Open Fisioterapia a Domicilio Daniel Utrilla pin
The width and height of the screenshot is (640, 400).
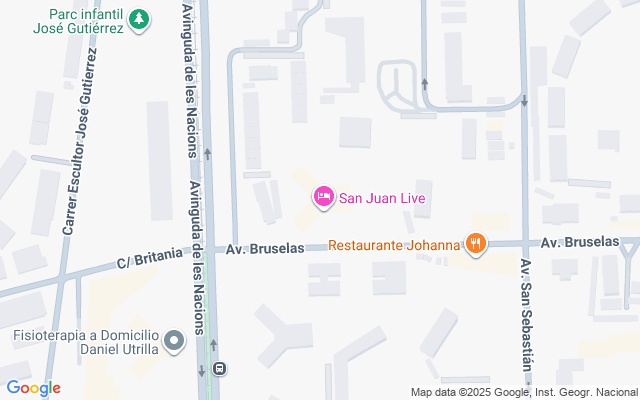[174, 342]
